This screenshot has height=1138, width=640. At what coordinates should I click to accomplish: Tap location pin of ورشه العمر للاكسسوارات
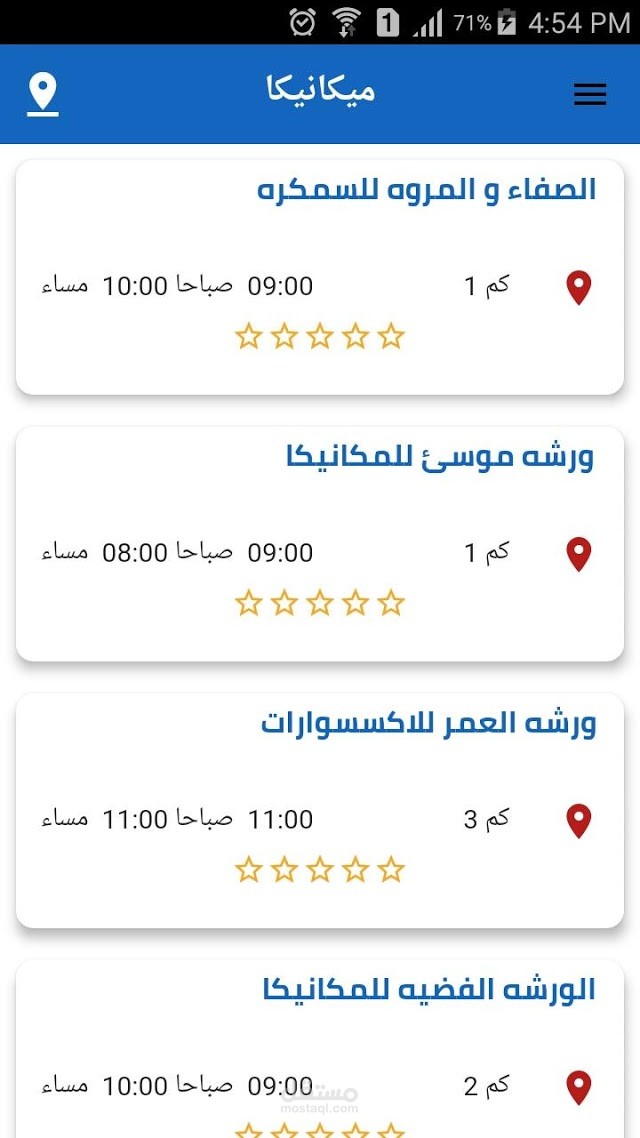coord(578,820)
